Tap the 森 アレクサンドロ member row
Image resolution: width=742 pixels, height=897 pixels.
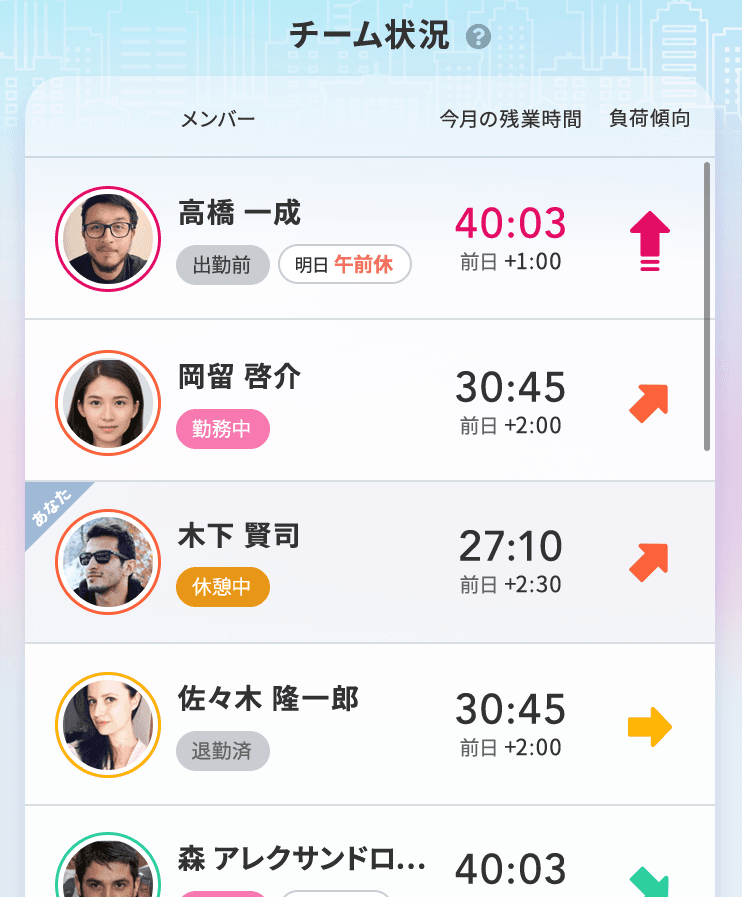tap(370, 860)
